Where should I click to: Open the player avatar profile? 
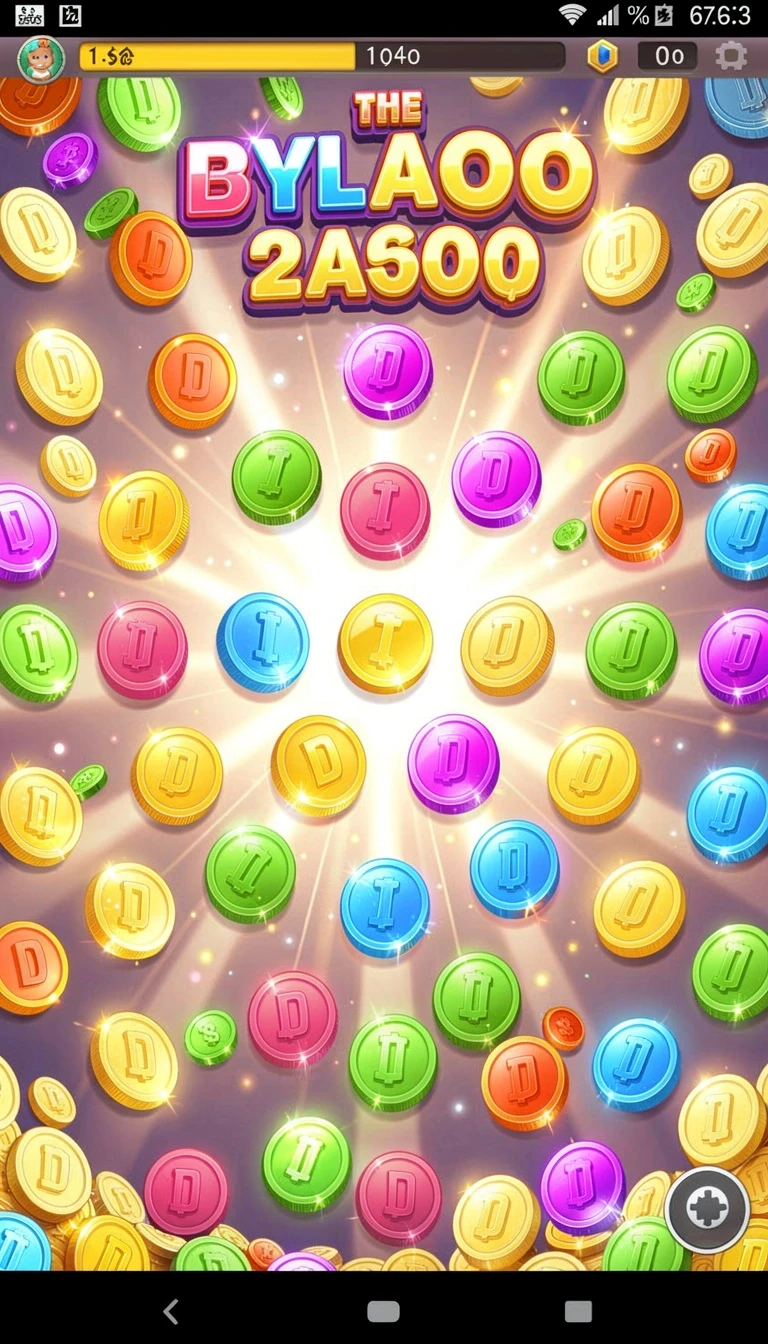pyautogui.click(x=41, y=57)
